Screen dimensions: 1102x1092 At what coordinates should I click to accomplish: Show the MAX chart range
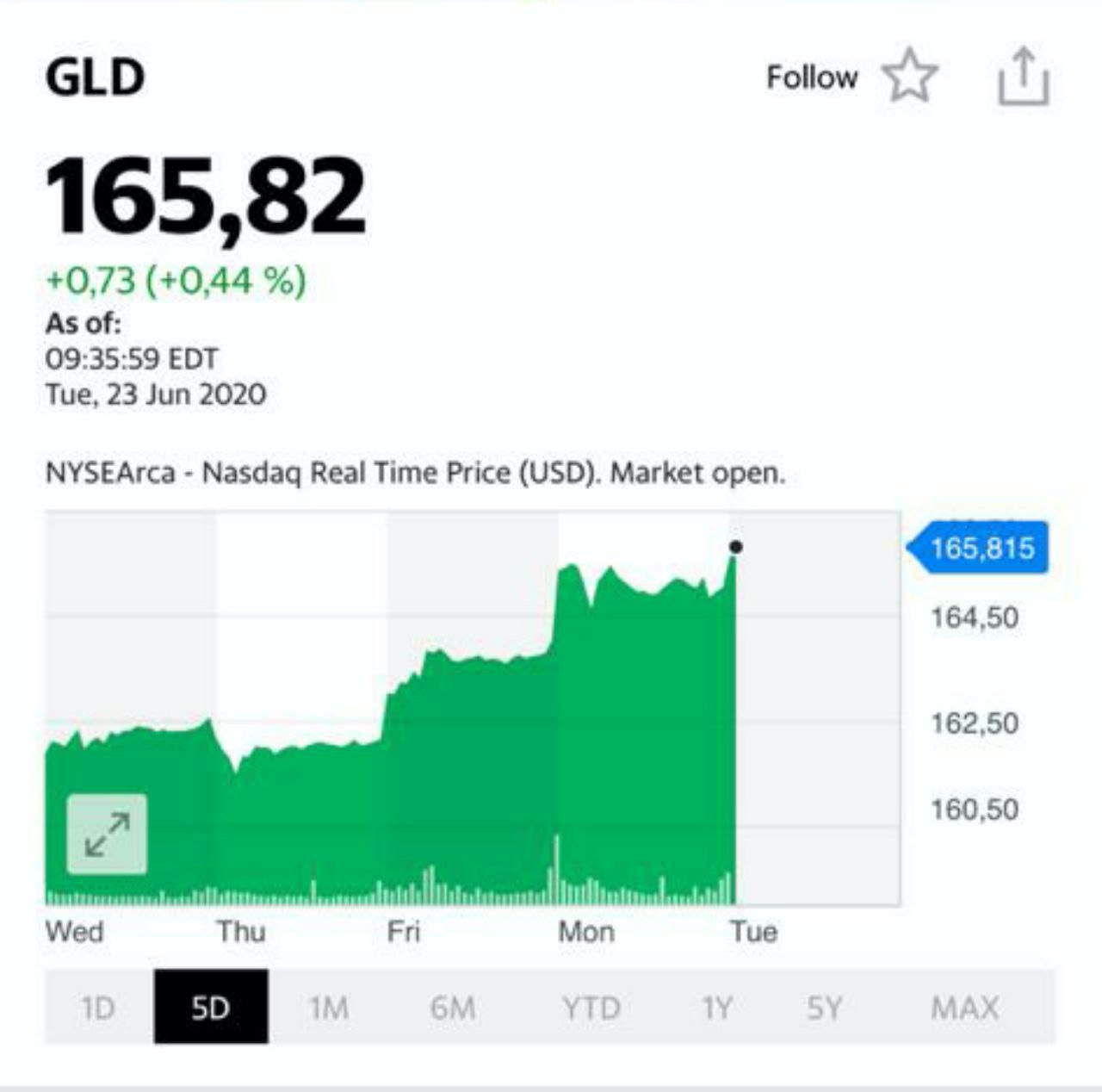[x=964, y=1007]
